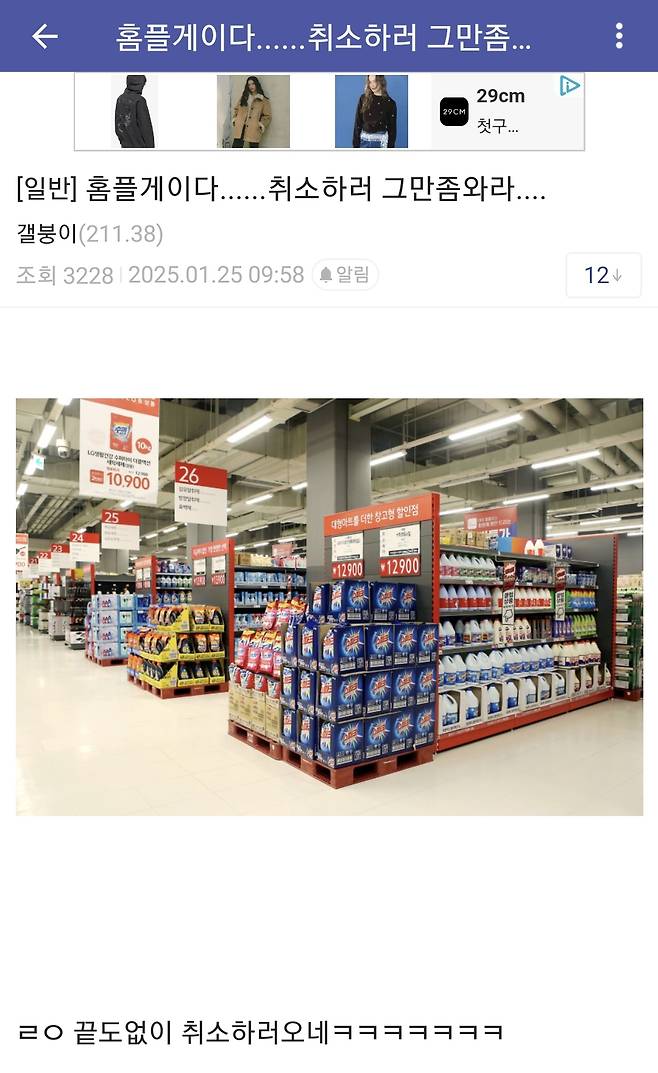Jump to the 12 comments
This screenshot has width=658, height=1073.
coord(602,275)
